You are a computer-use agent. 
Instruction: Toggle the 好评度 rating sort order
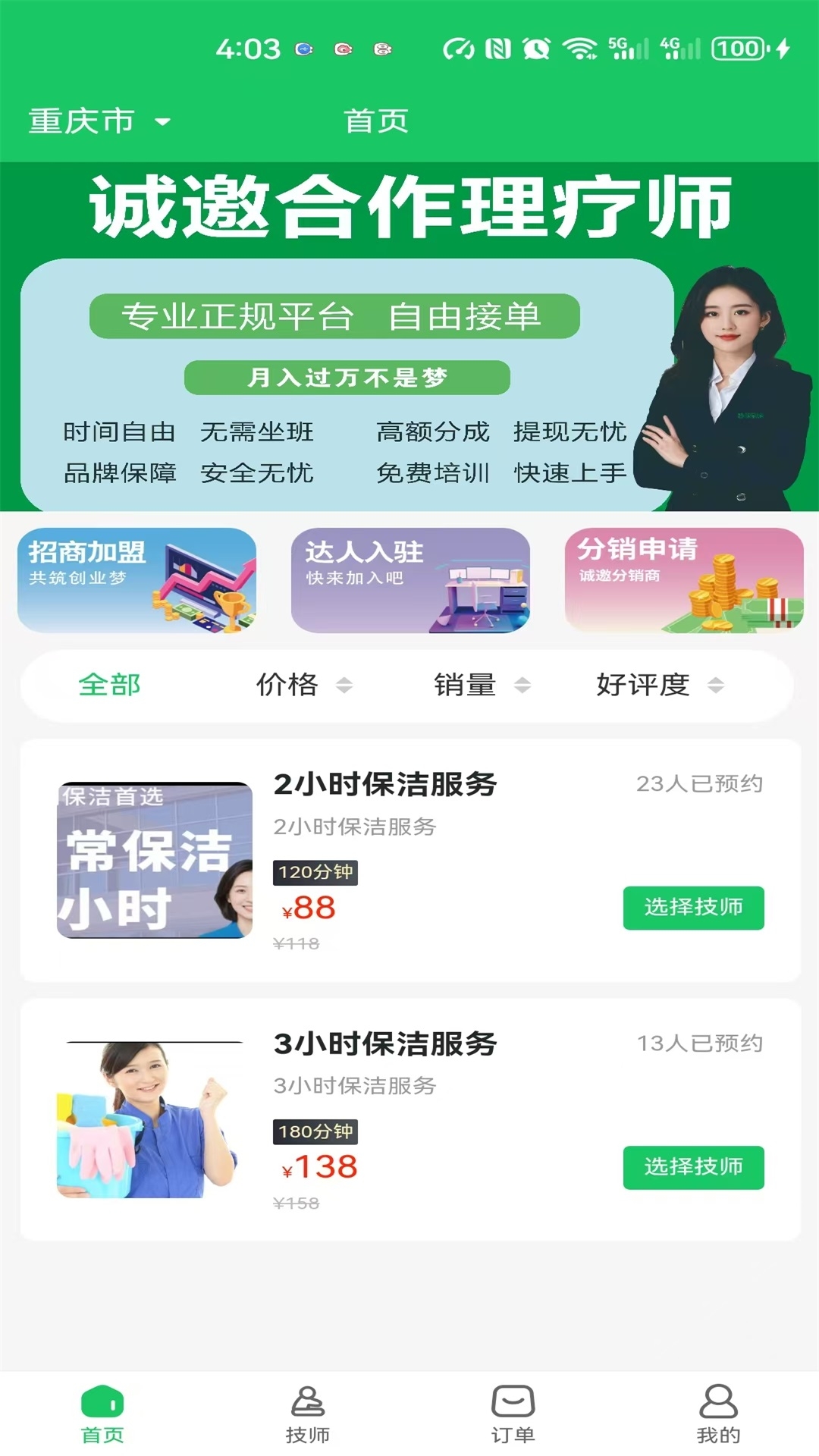pyautogui.click(x=714, y=685)
